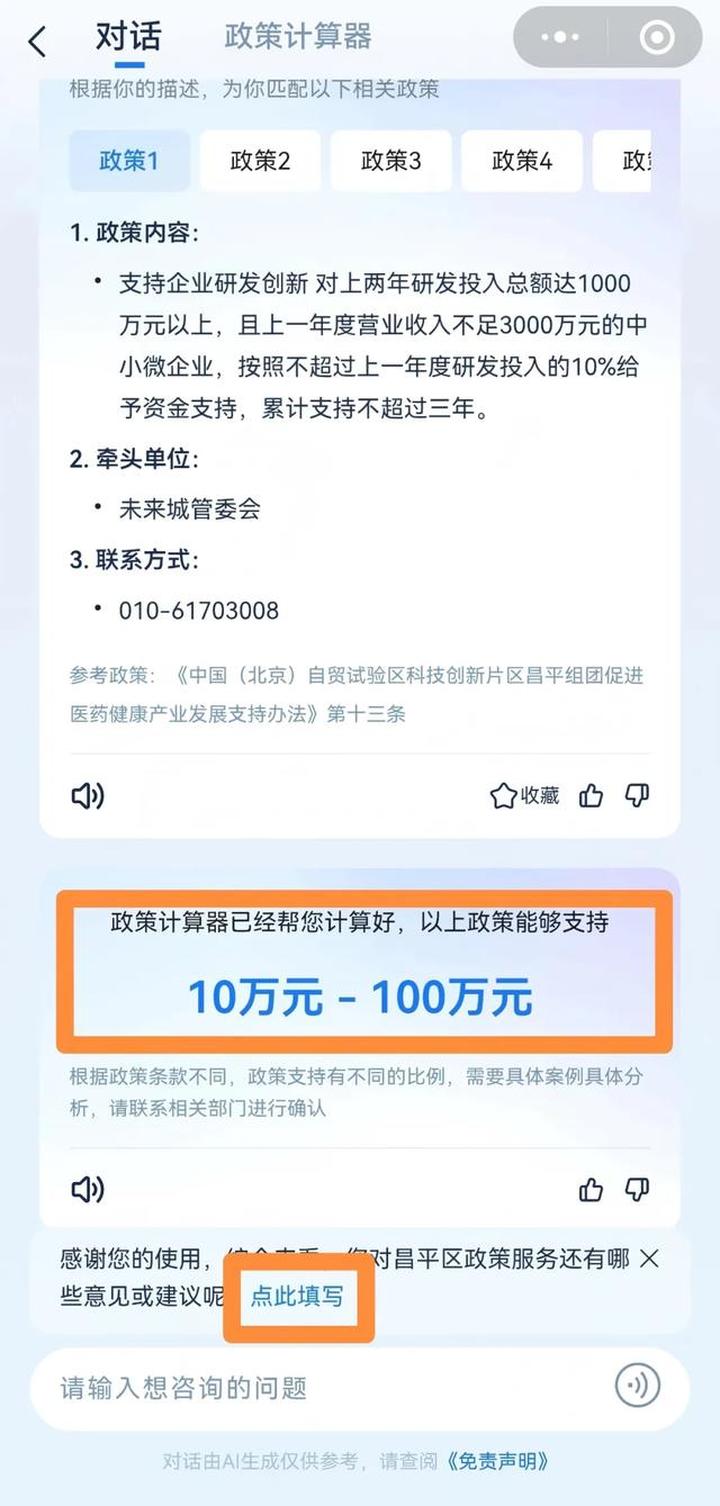Play audio for the calculator result card
720x1506 pixels.
[87, 1189]
